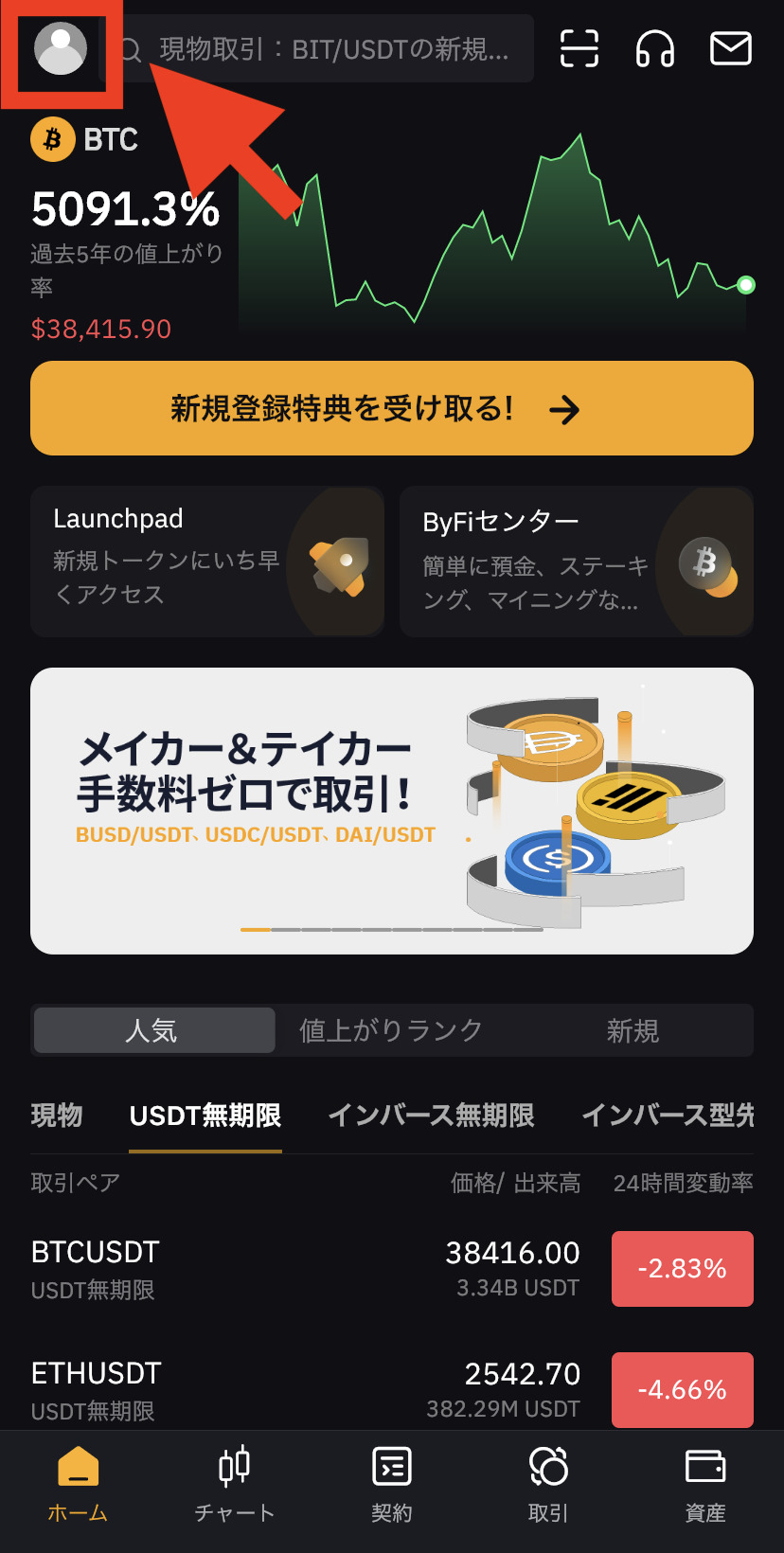784x1553 pixels.
Task: Open the QR scan icon
Action: (579, 48)
